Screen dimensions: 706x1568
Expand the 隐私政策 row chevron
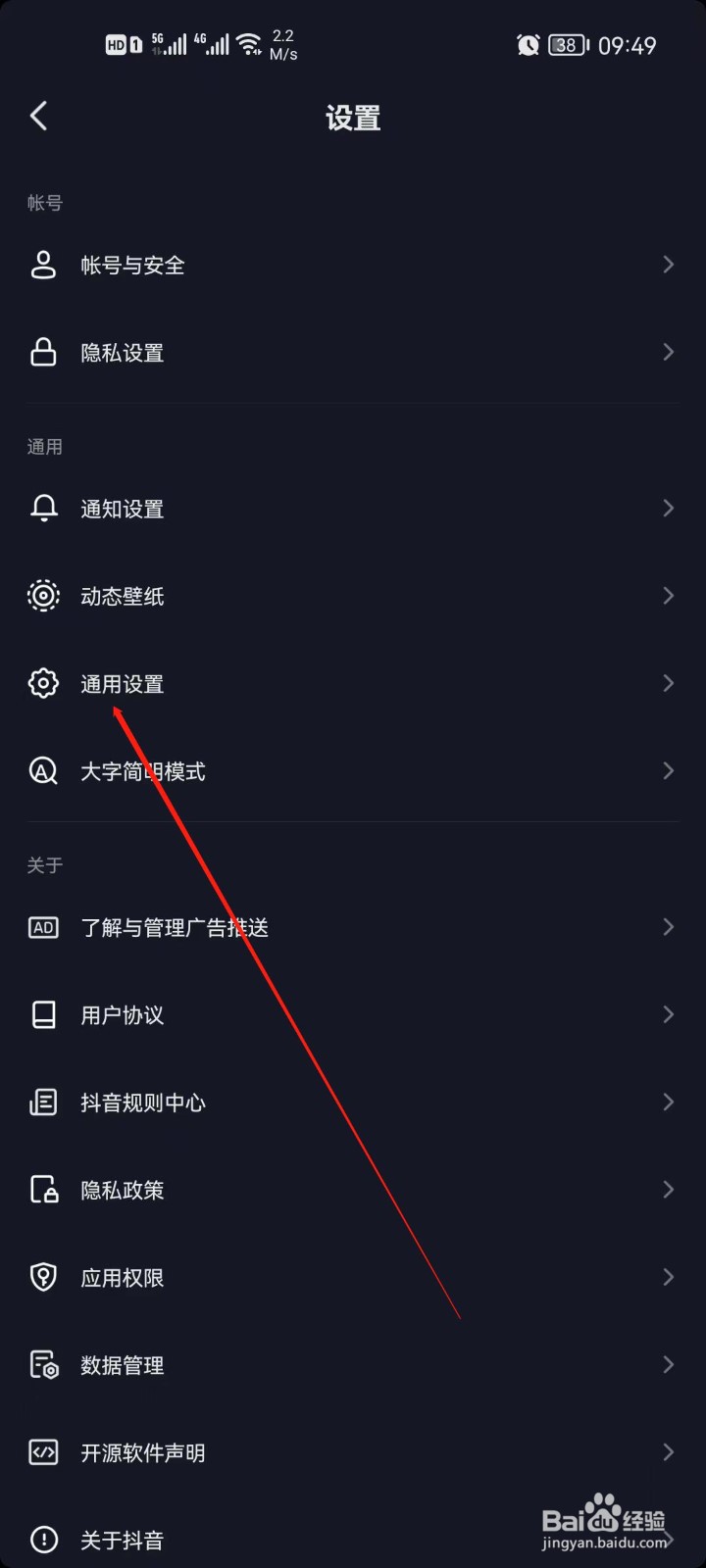[x=669, y=1190]
